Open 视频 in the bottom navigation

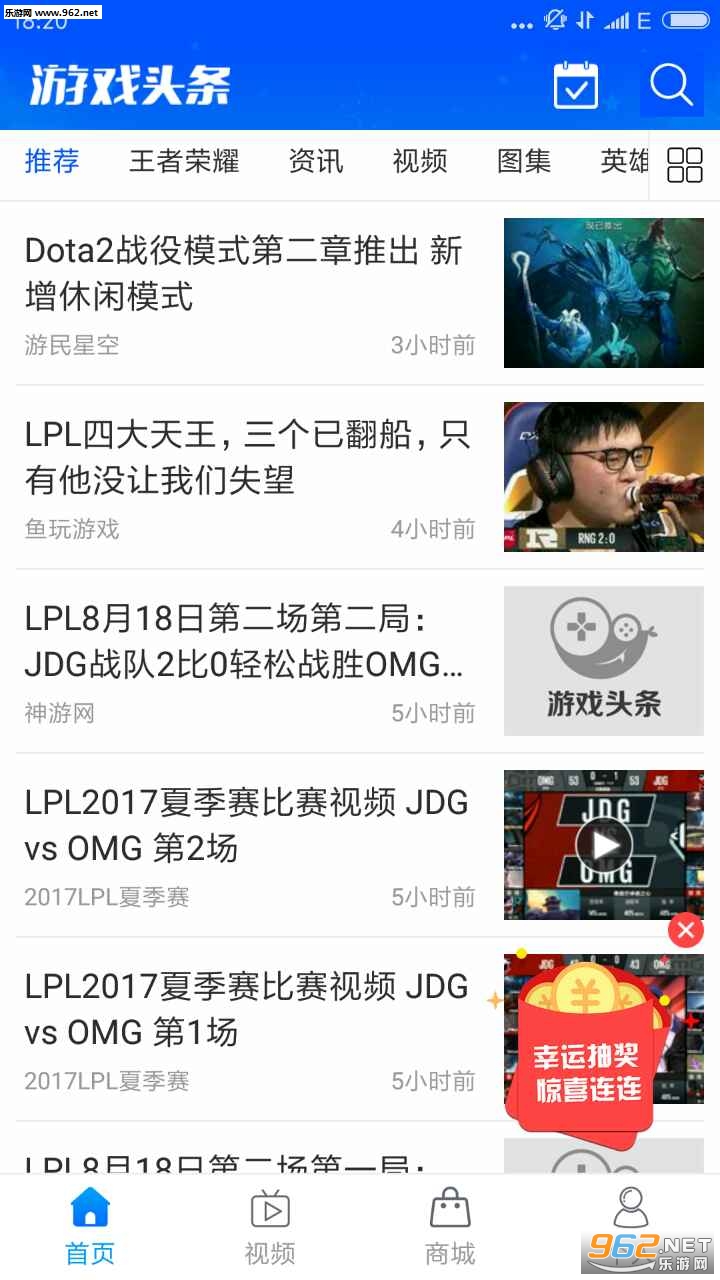(270, 1225)
